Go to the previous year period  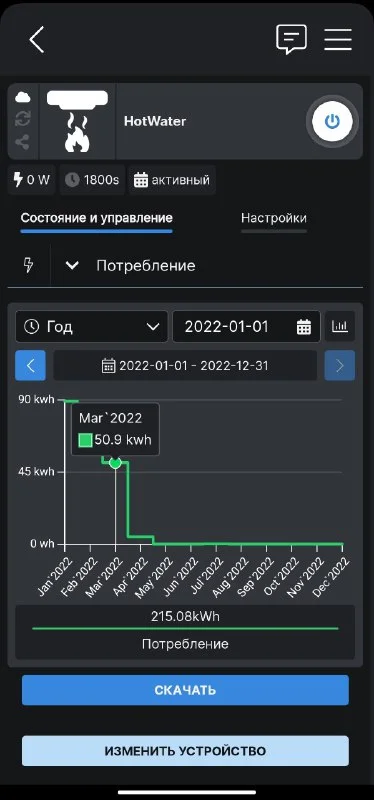point(31,365)
